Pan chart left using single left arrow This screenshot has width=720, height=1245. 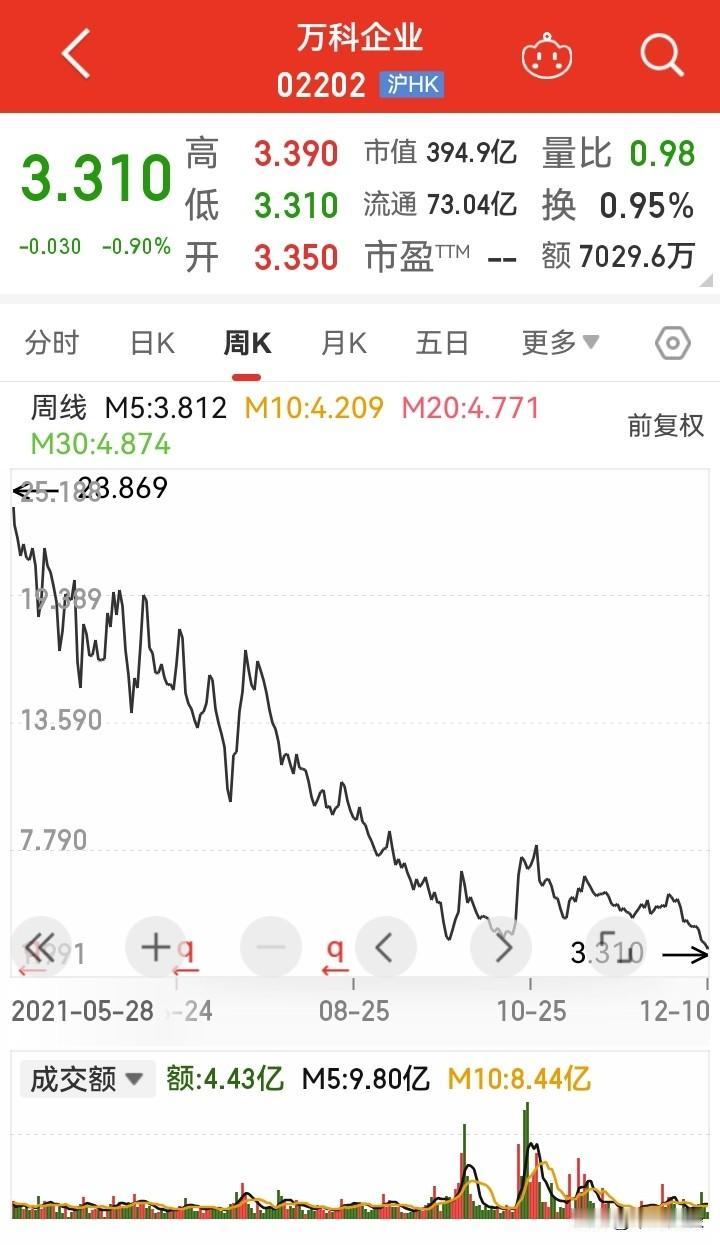[x=386, y=947]
